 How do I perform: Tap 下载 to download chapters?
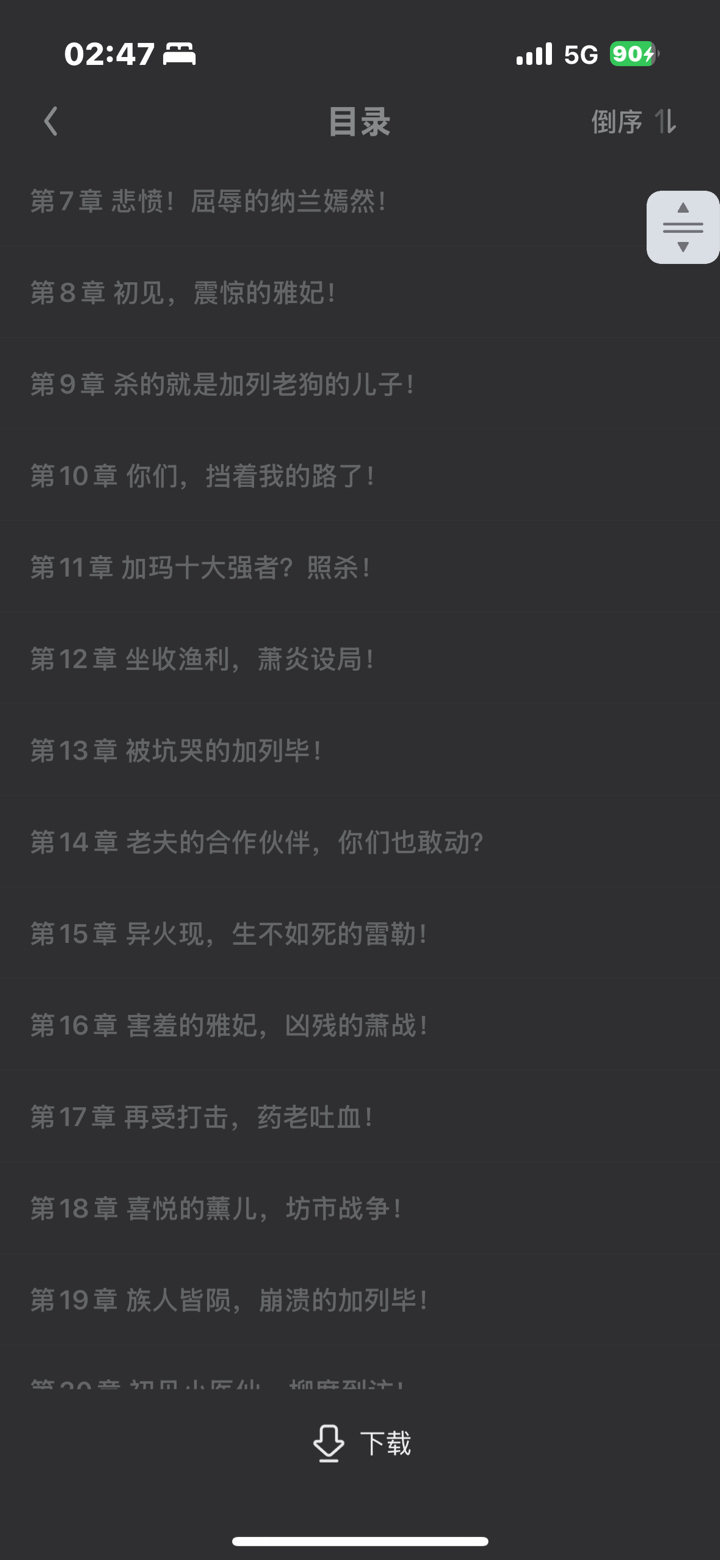tap(361, 1443)
